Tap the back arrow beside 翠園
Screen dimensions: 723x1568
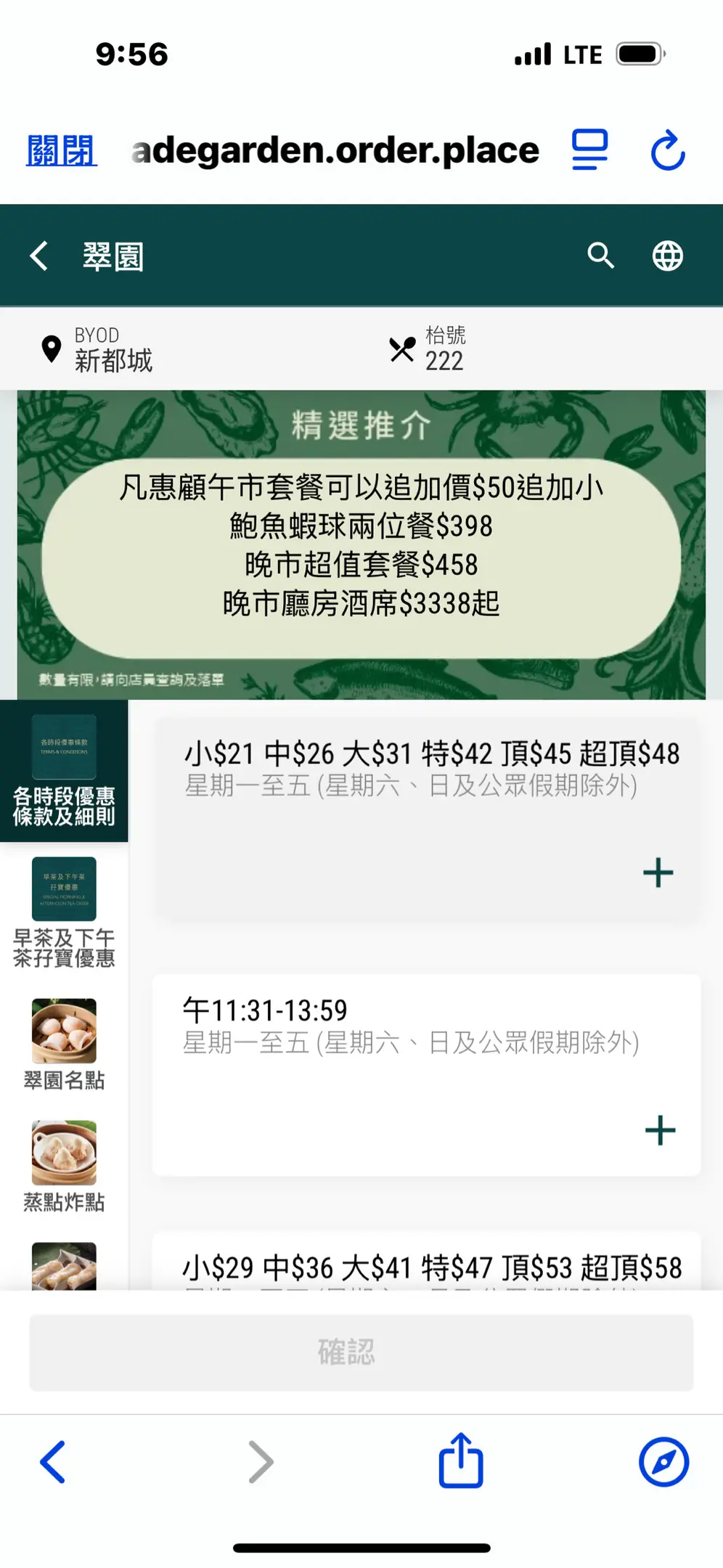click(39, 256)
